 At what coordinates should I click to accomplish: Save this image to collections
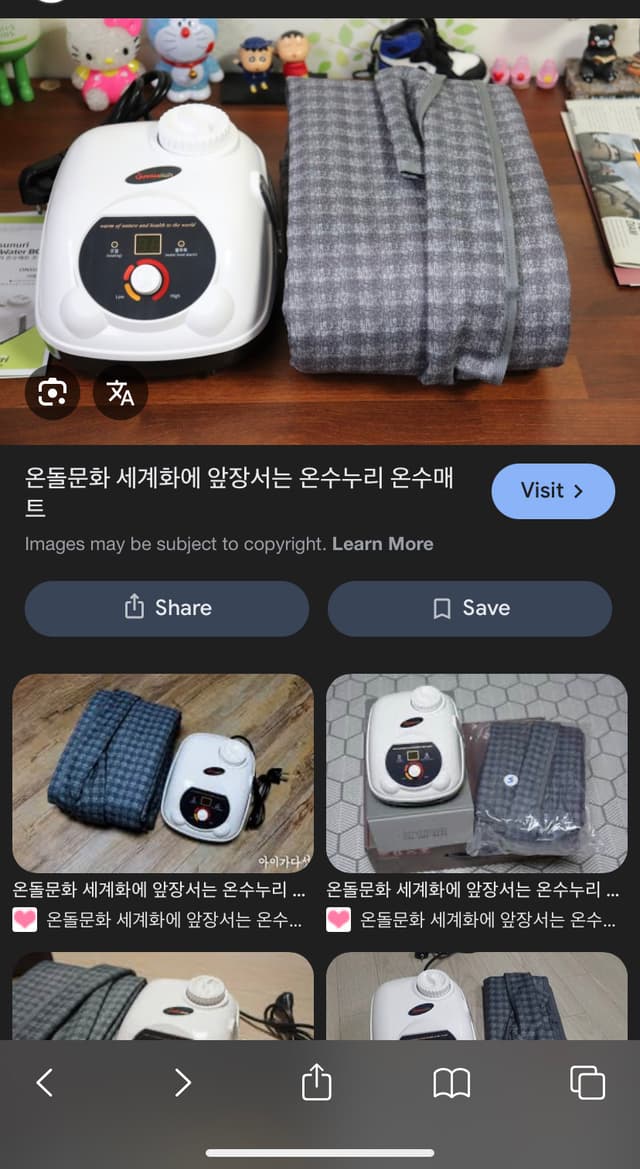pyautogui.click(x=470, y=608)
